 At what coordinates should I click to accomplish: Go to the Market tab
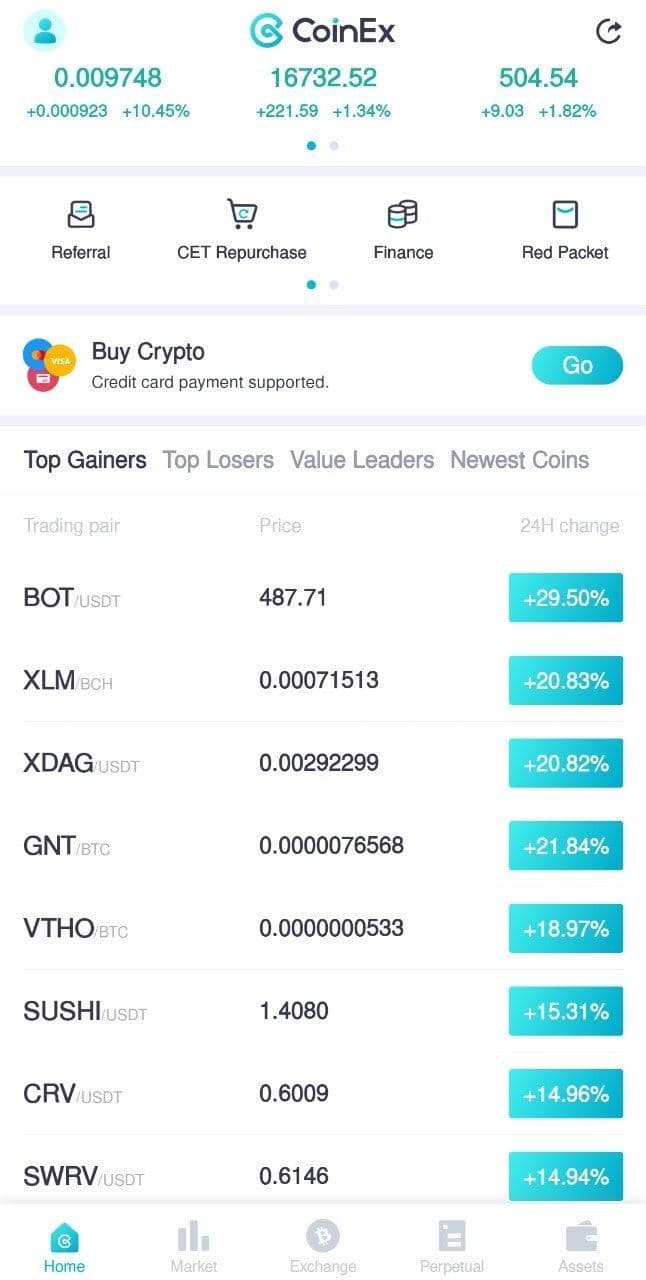194,1246
